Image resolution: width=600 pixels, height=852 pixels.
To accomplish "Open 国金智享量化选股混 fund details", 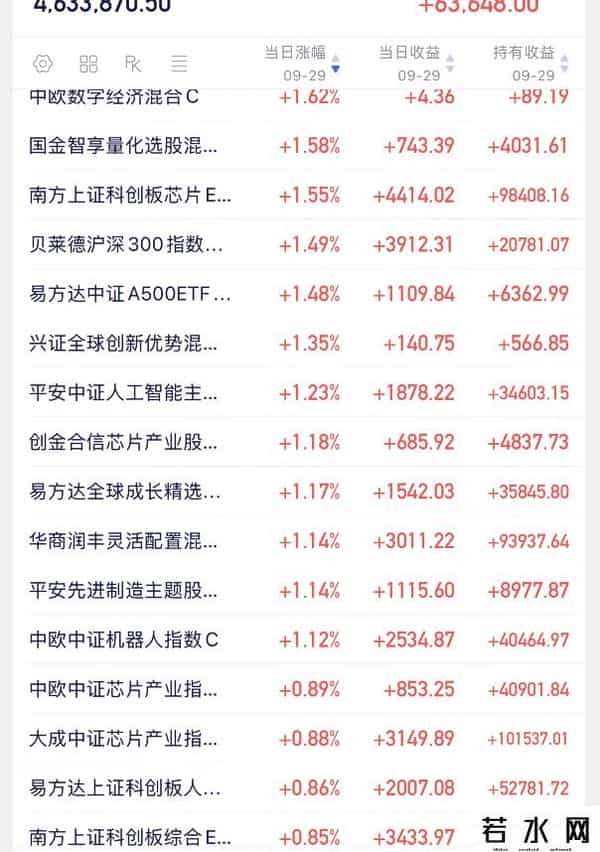I will 123,146.
